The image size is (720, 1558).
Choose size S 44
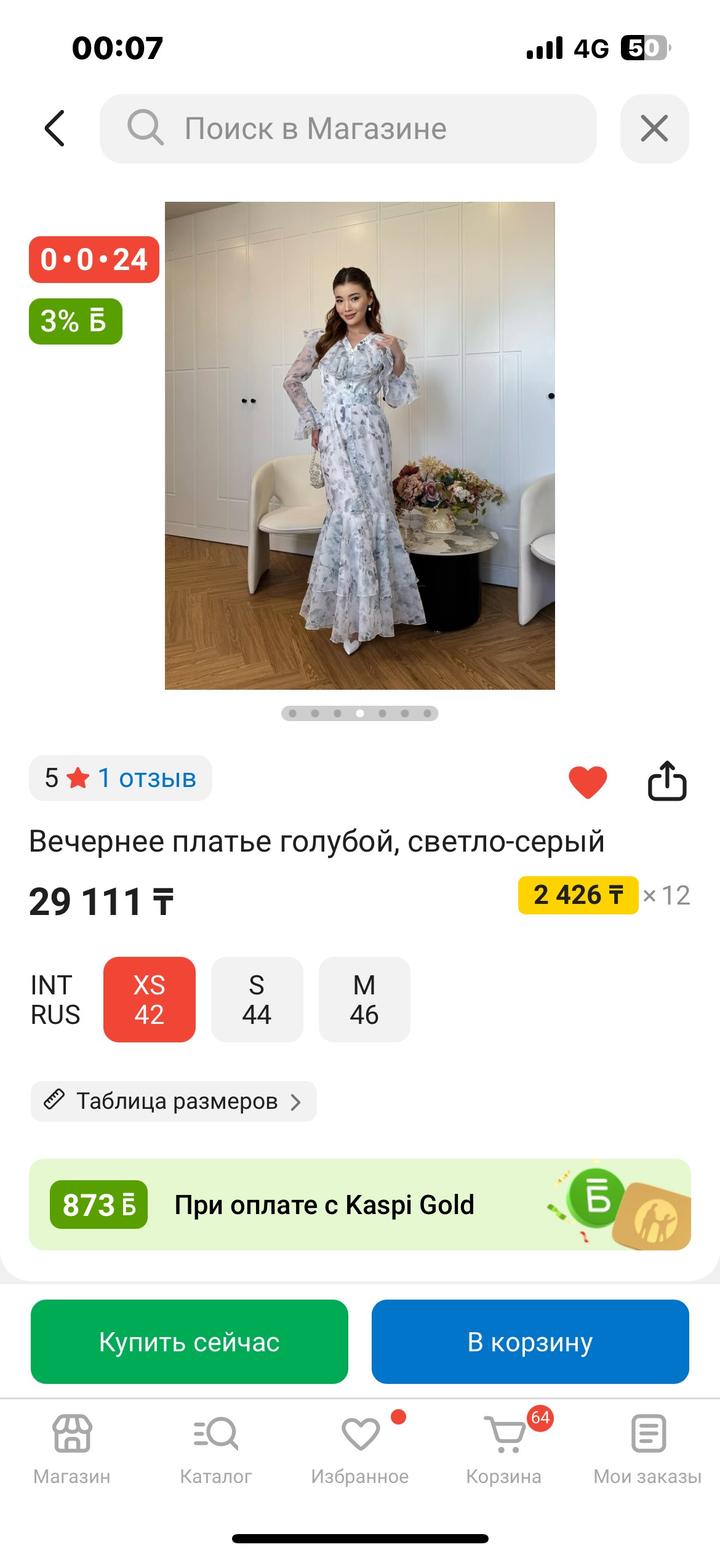click(x=257, y=999)
